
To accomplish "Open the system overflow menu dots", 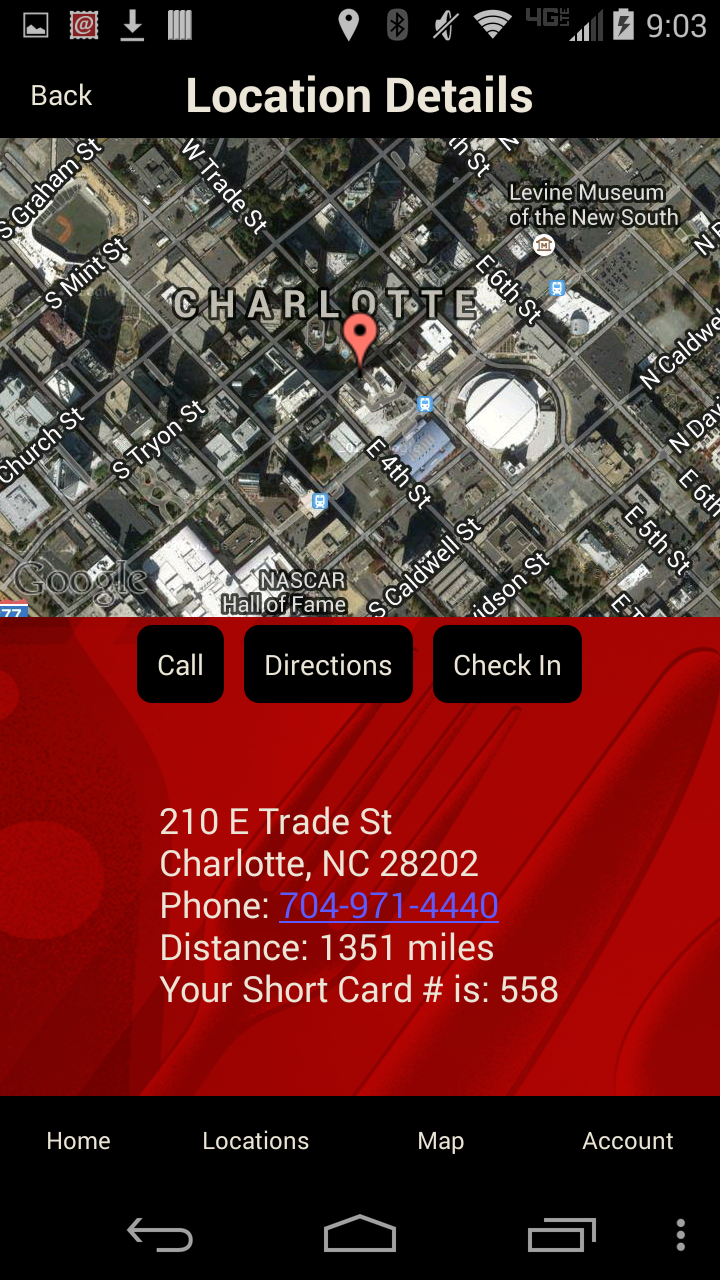I will [681, 1235].
